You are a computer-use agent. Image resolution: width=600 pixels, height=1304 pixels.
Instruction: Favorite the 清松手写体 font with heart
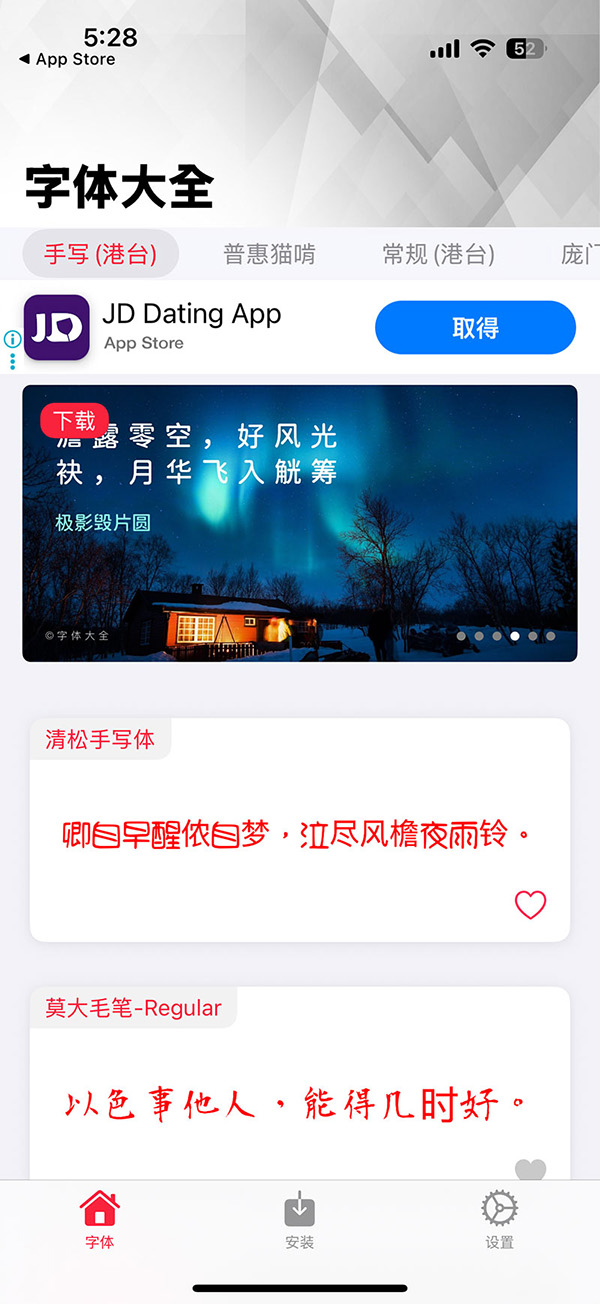click(x=530, y=905)
